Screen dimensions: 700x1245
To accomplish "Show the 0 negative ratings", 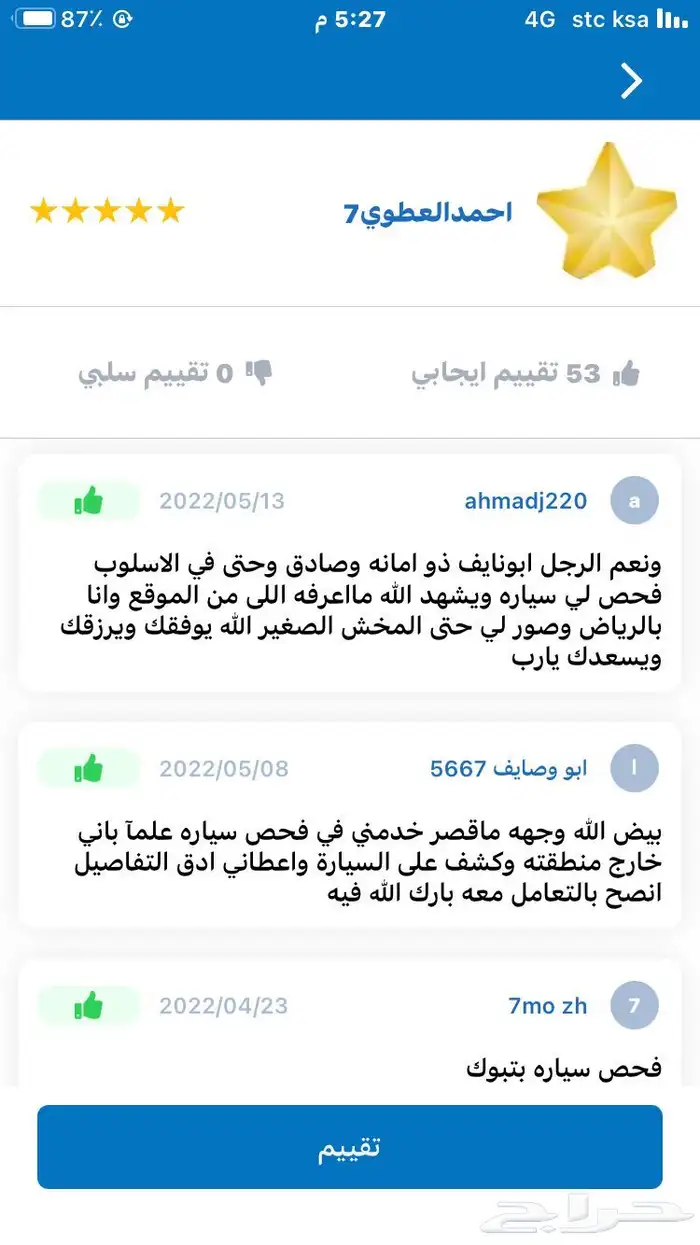I will [x=176, y=374].
